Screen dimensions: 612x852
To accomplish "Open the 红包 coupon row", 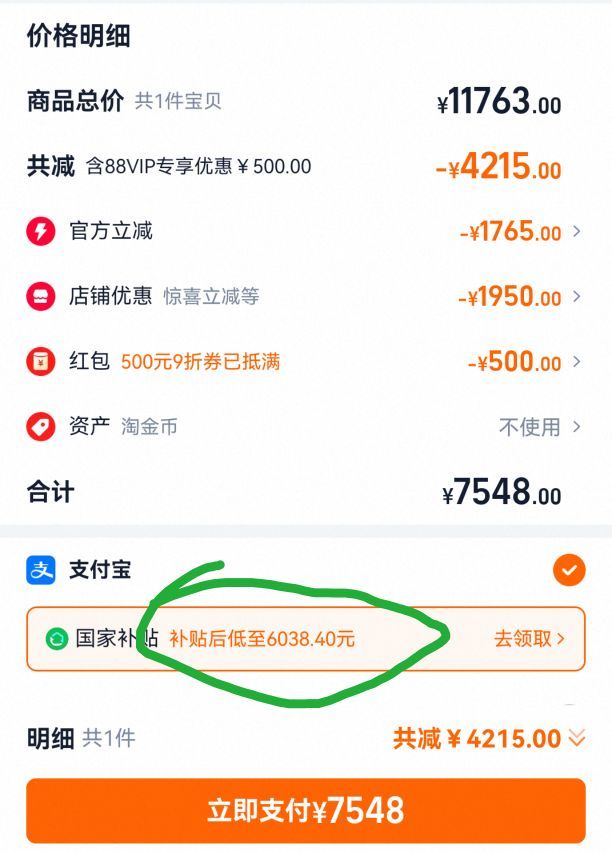I will click(575, 362).
